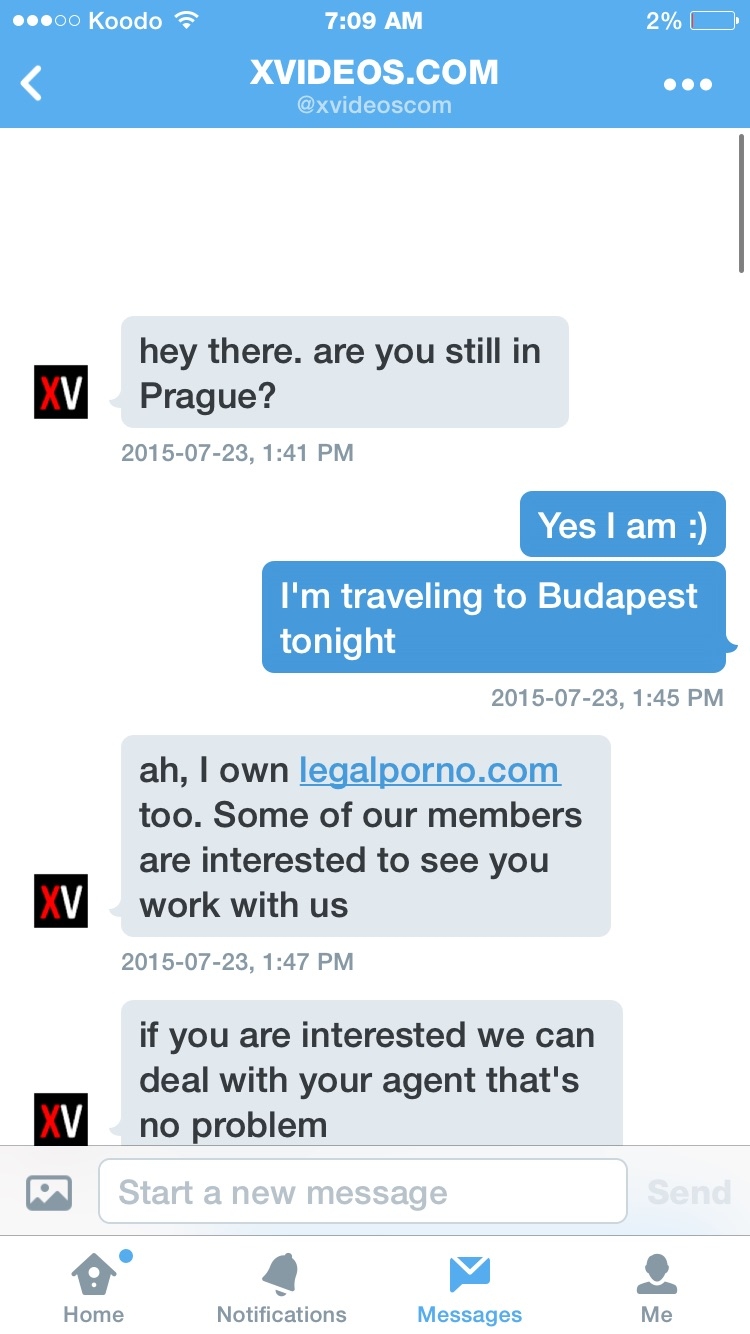Attach a photo to the message

49,1191
